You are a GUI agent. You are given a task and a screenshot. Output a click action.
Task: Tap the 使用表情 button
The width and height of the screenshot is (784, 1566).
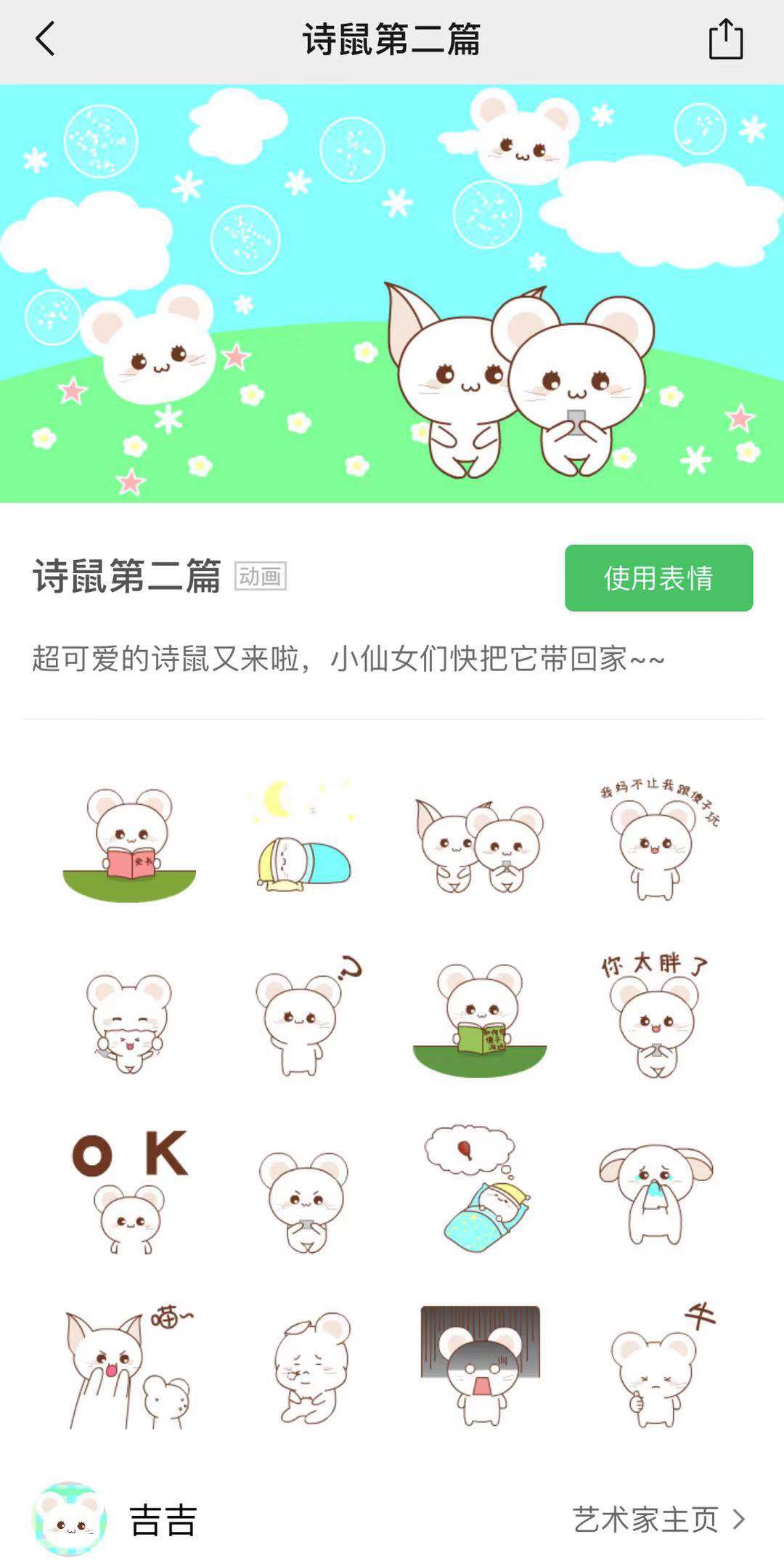[658, 578]
